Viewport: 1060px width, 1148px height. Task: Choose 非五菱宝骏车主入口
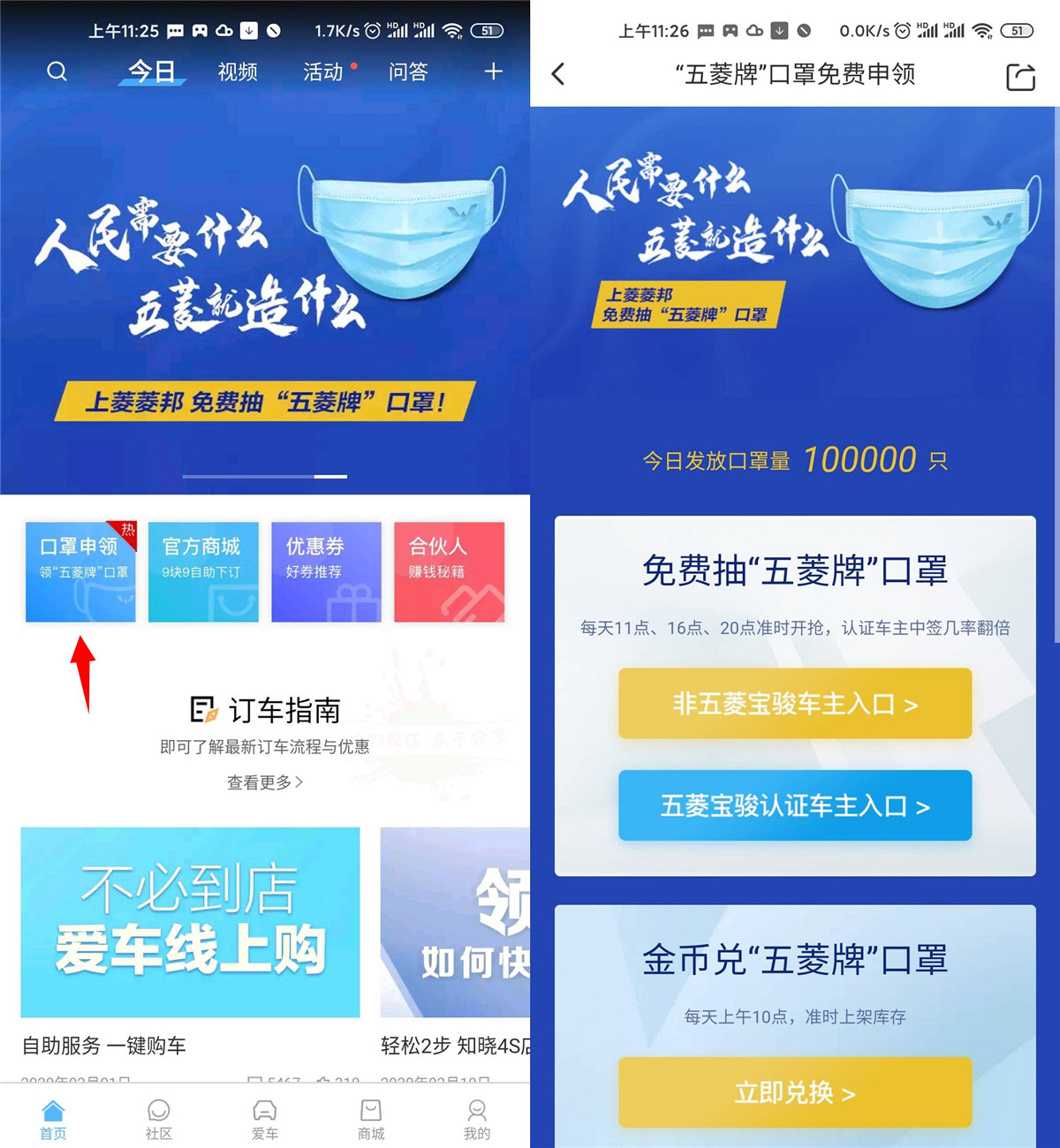(795, 704)
